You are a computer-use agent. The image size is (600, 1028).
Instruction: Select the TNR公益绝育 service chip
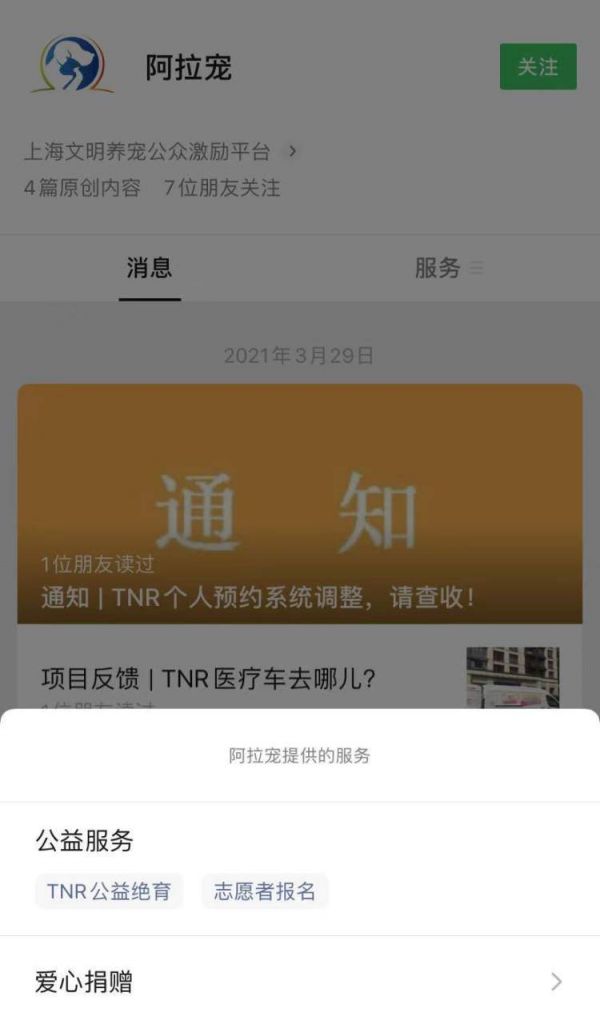pos(109,891)
